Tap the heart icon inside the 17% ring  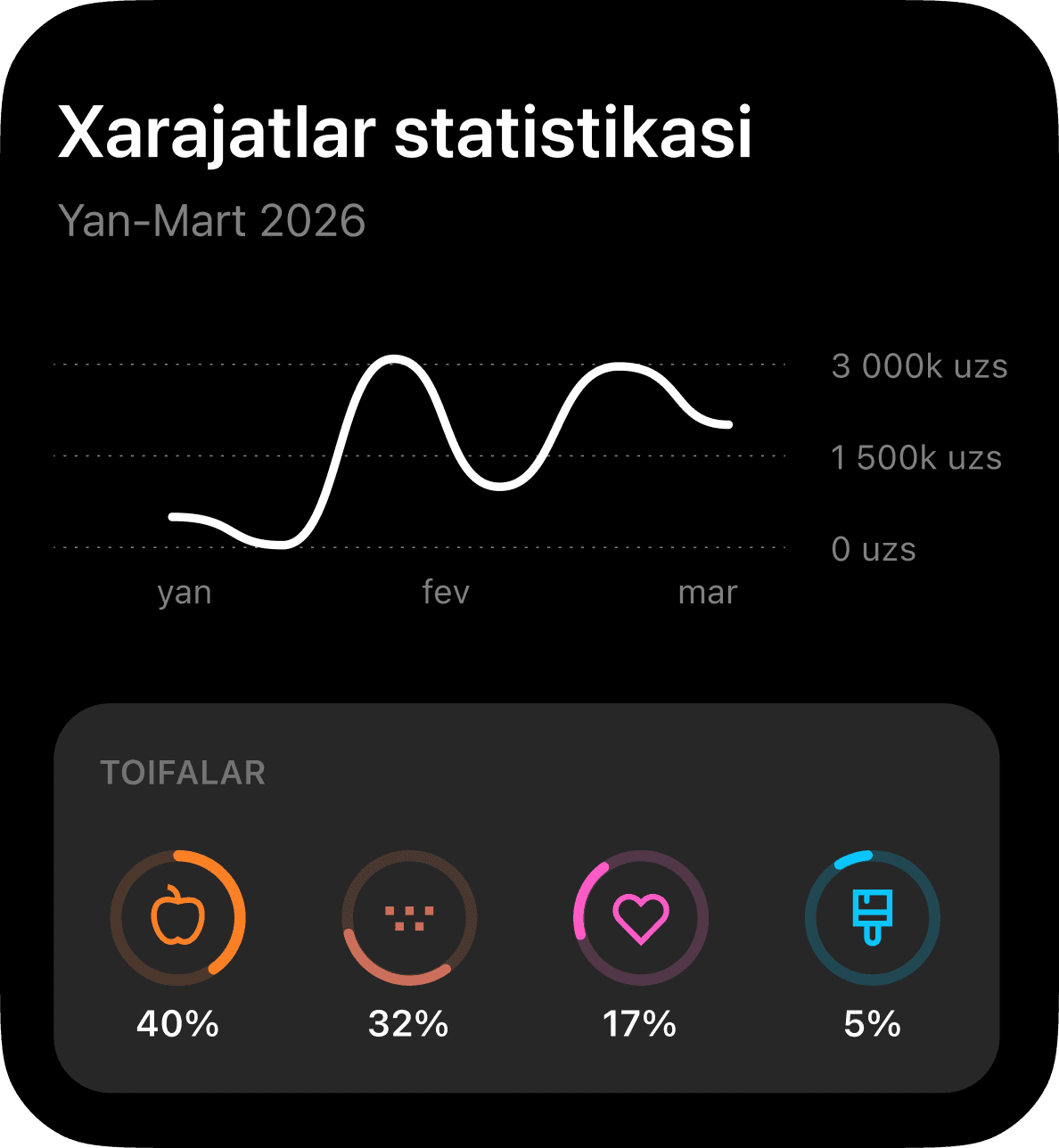tap(640, 918)
